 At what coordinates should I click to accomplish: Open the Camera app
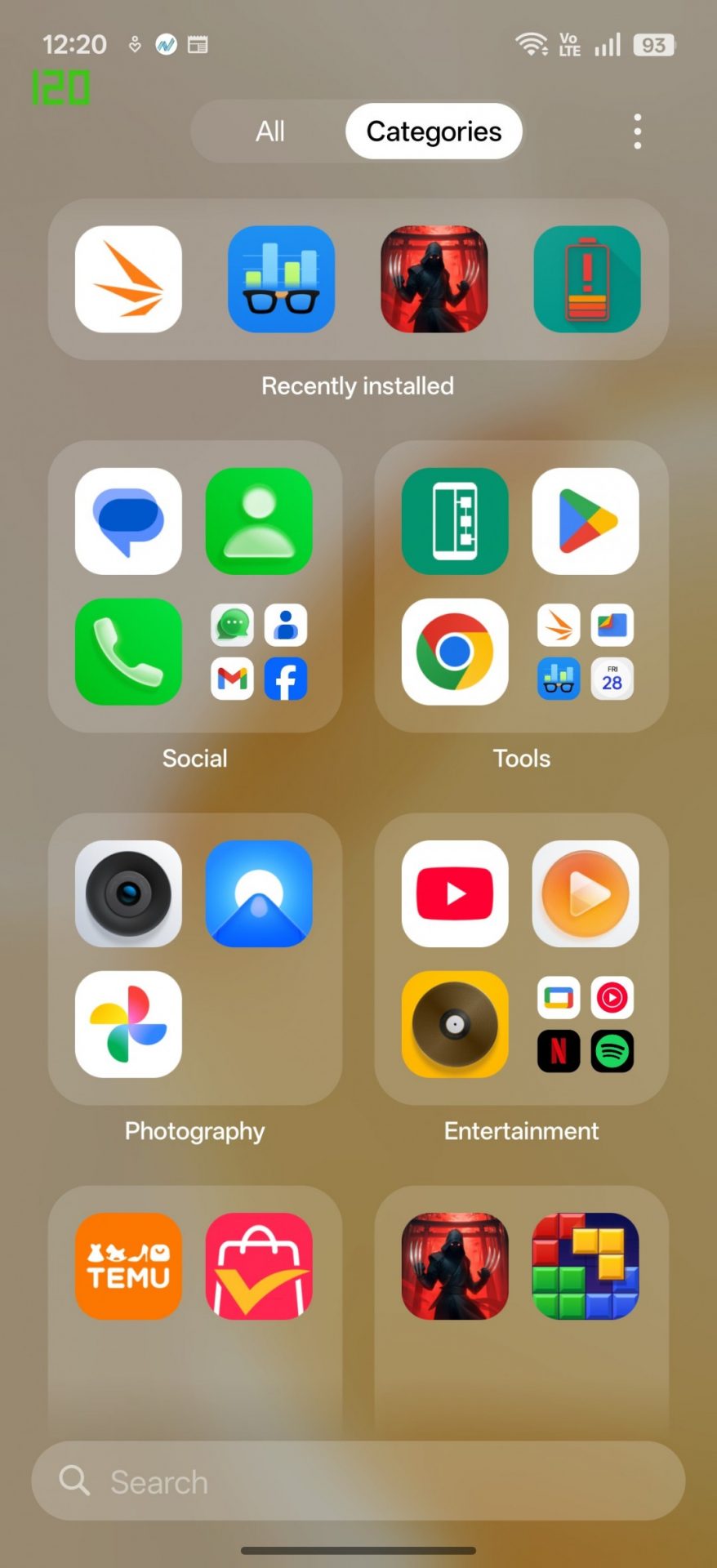(x=128, y=893)
